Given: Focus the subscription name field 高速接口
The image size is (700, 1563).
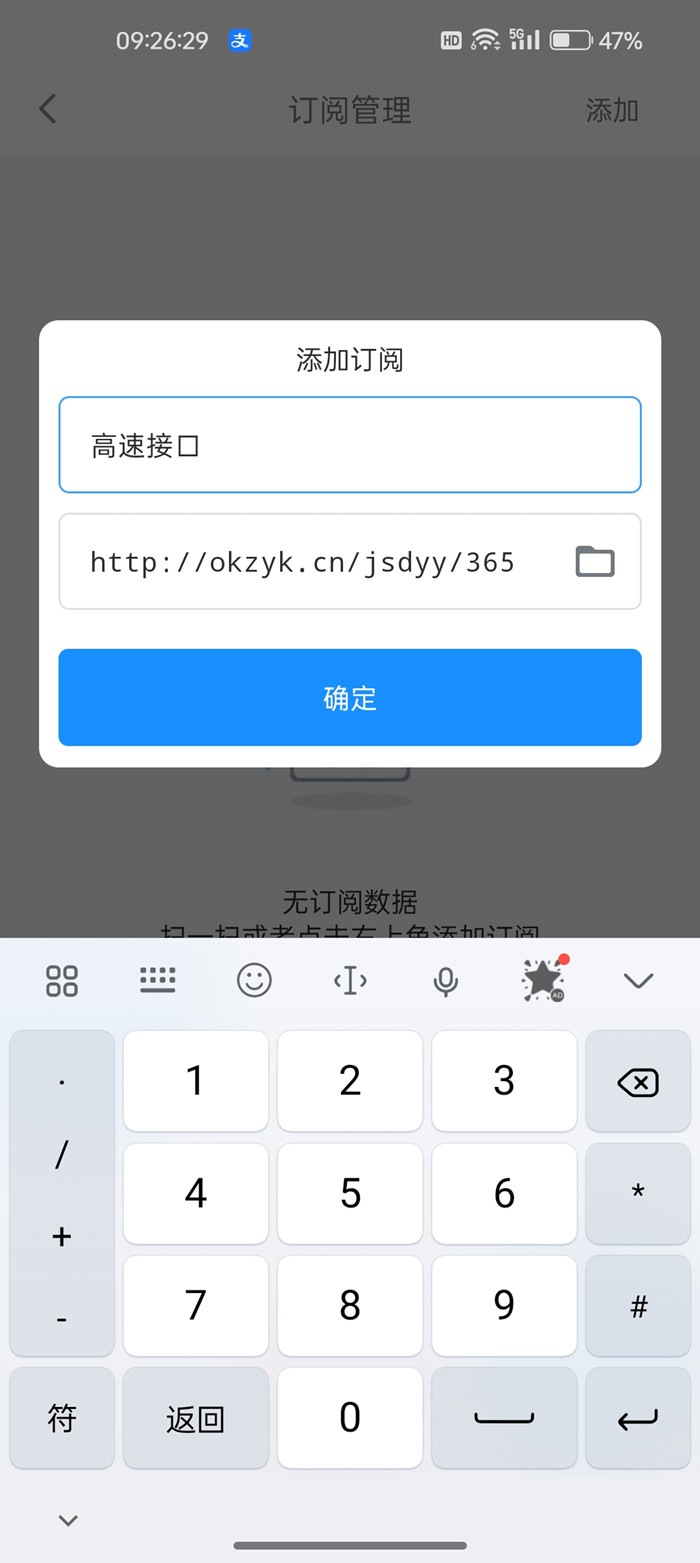Looking at the screenshot, I should [350, 445].
